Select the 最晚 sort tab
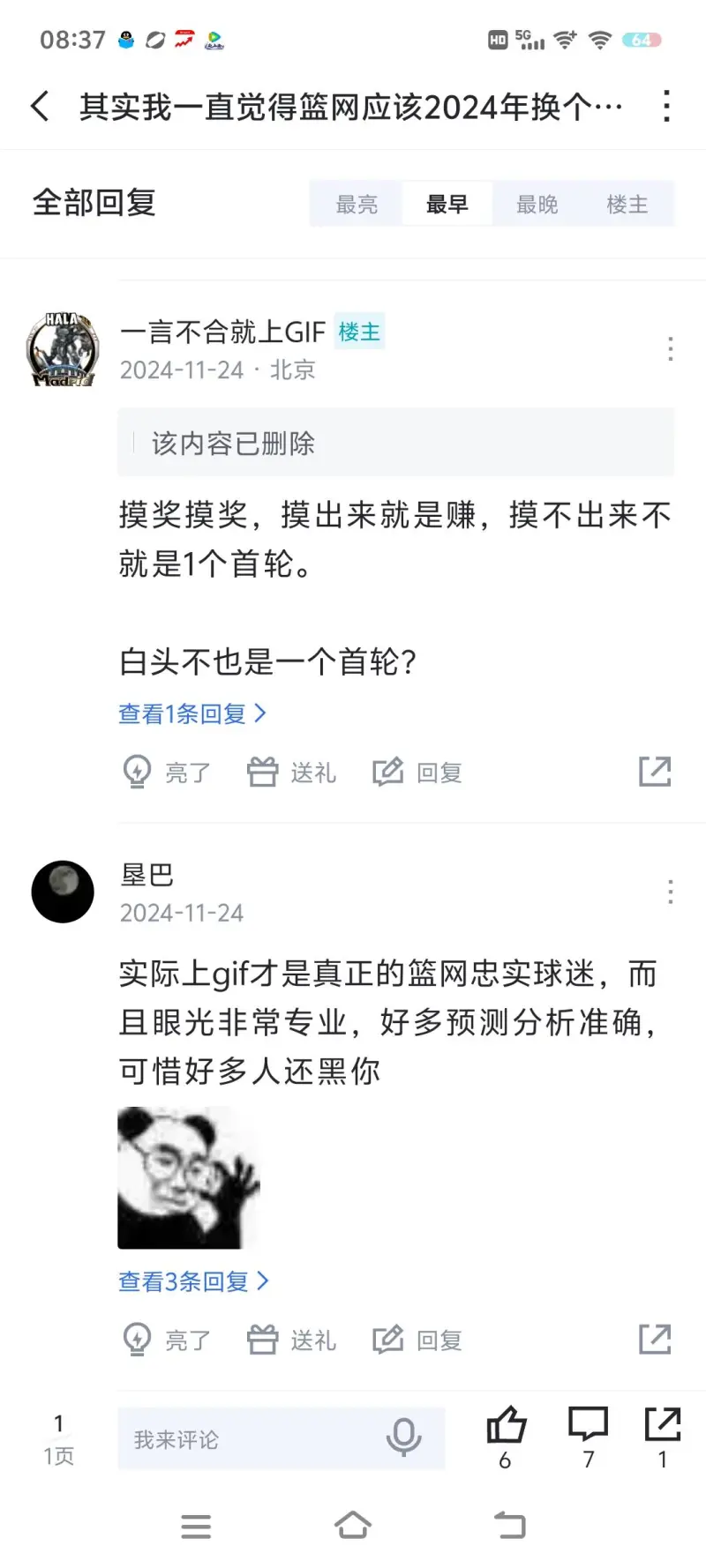 (x=537, y=205)
